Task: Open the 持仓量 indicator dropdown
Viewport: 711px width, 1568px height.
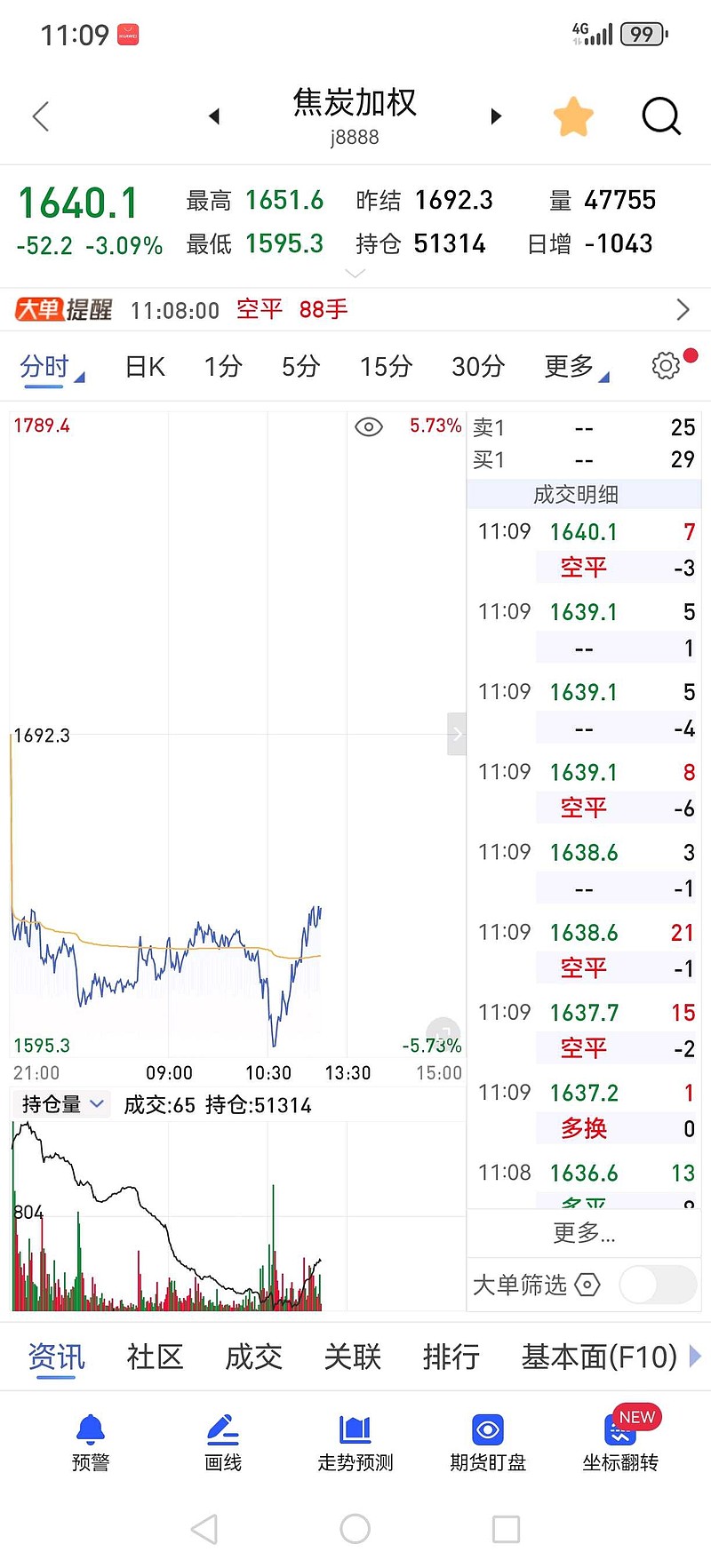Action: (x=62, y=1104)
